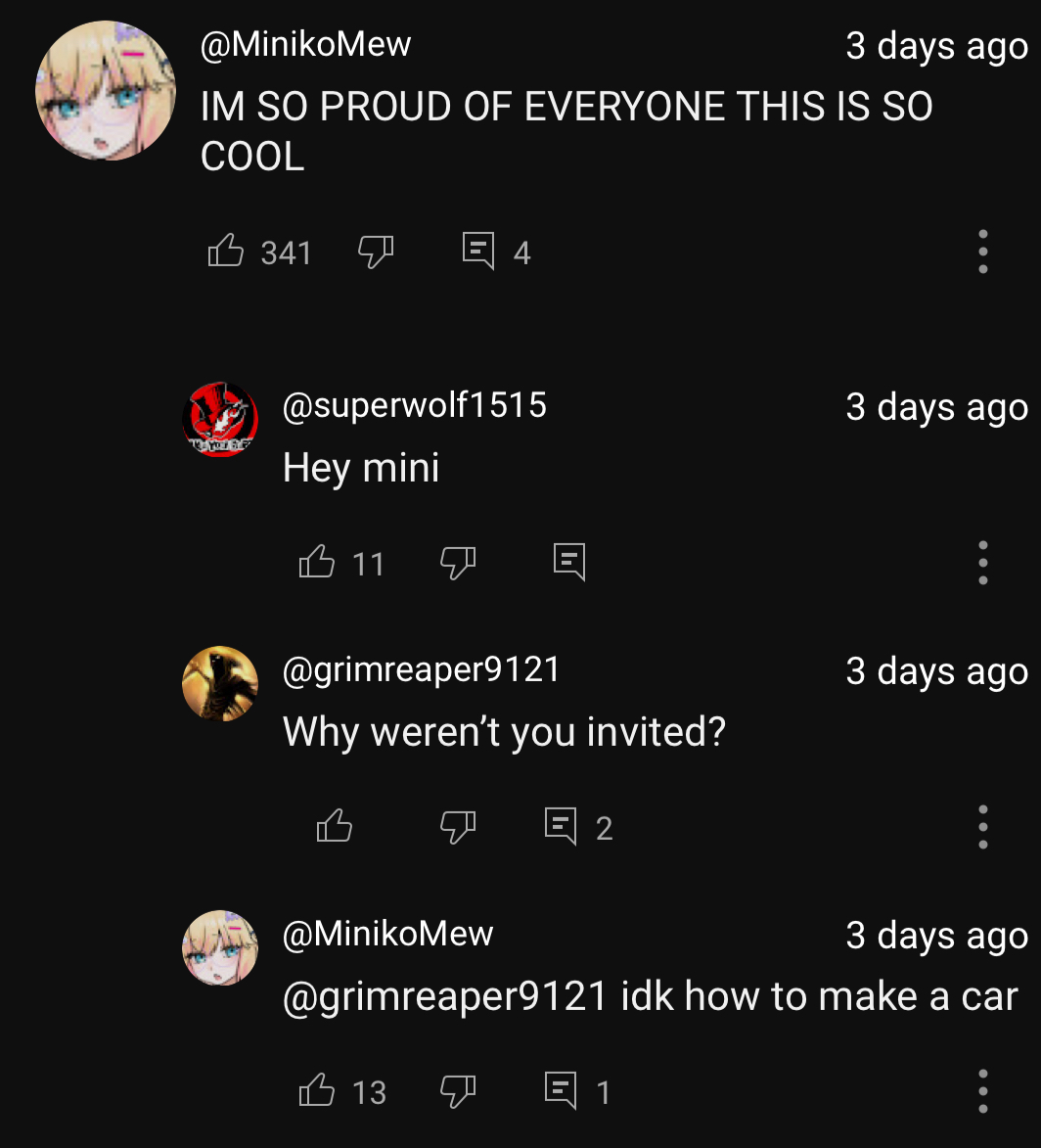Open more options for MinikoMew's car reply
This screenshot has height=1148, width=1041.
(x=983, y=1090)
